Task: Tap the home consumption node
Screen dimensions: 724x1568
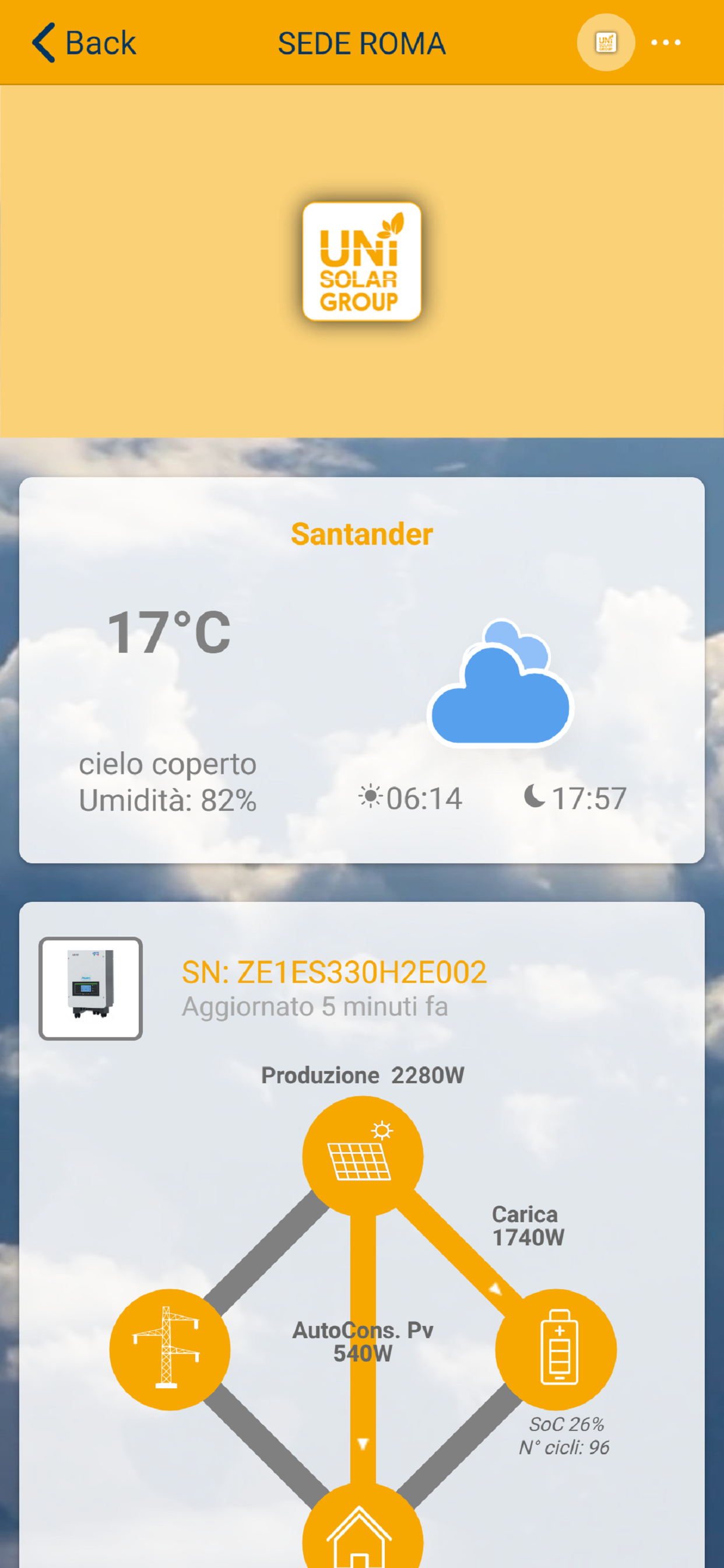Action: tap(363, 1528)
